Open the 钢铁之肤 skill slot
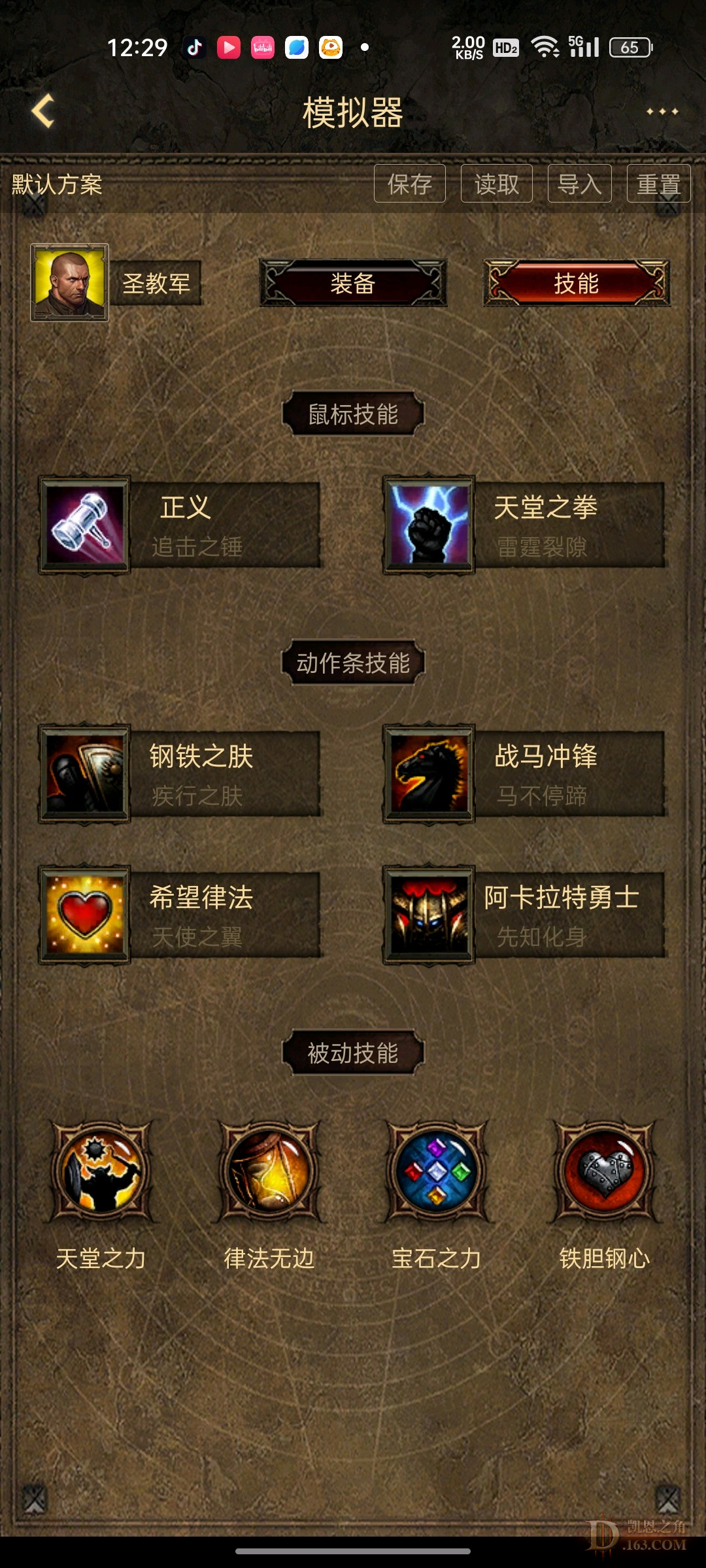This screenshot has height=1568, width=706. pos(180,774)
